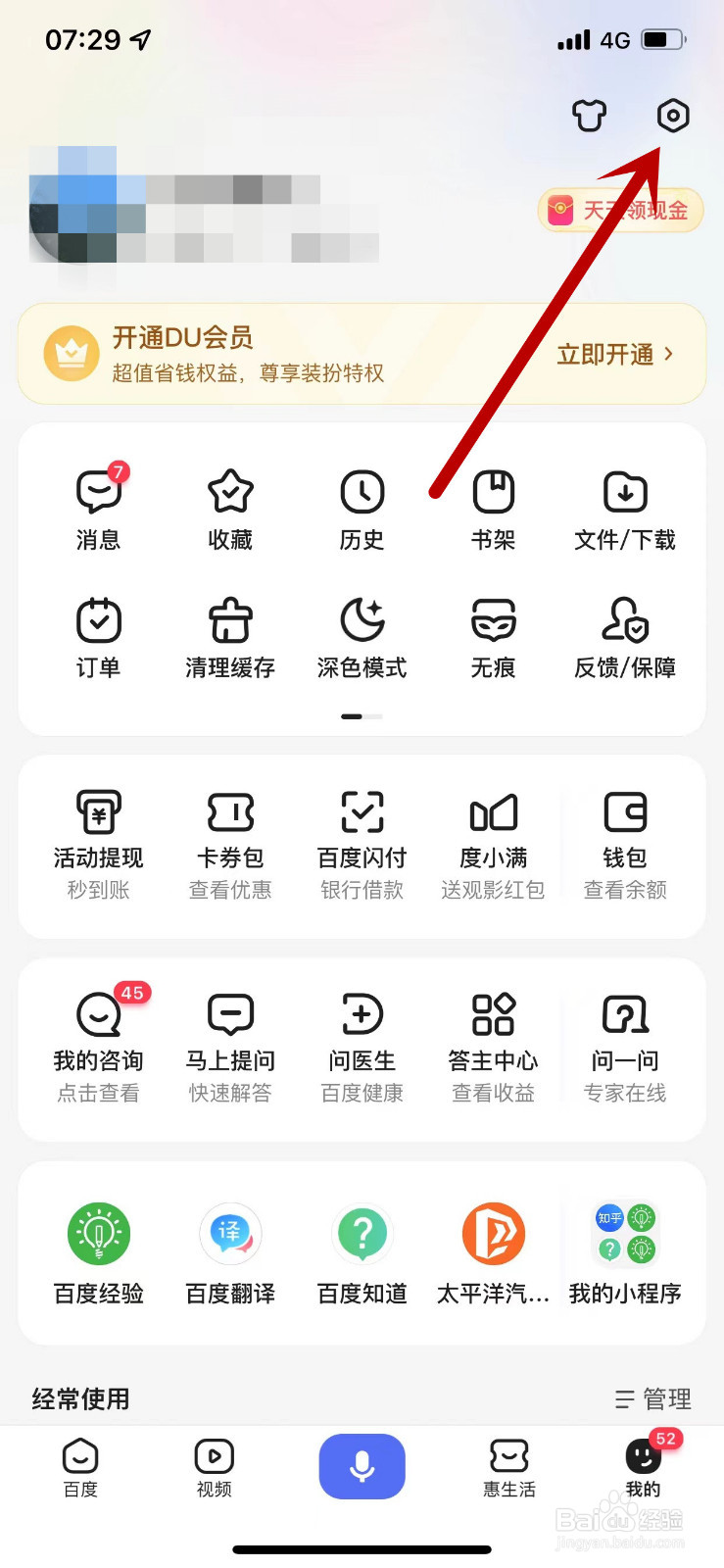Check balance via 钱包 wallet icon
Image resolution: width=724 pixels, height=1568 pixels.
[624, 828]
